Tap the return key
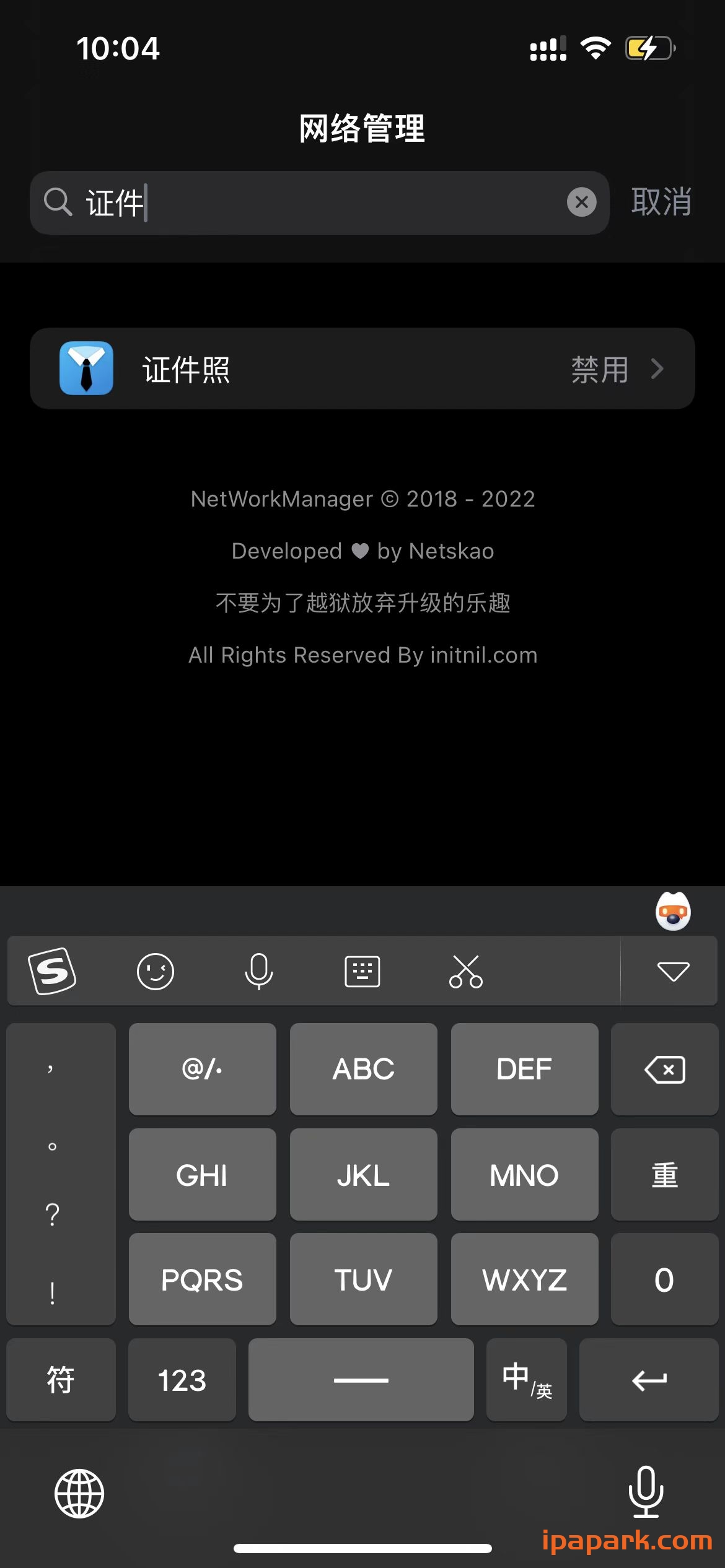The width and height of the screenshot is (725, 1568). coord(649,1380)
